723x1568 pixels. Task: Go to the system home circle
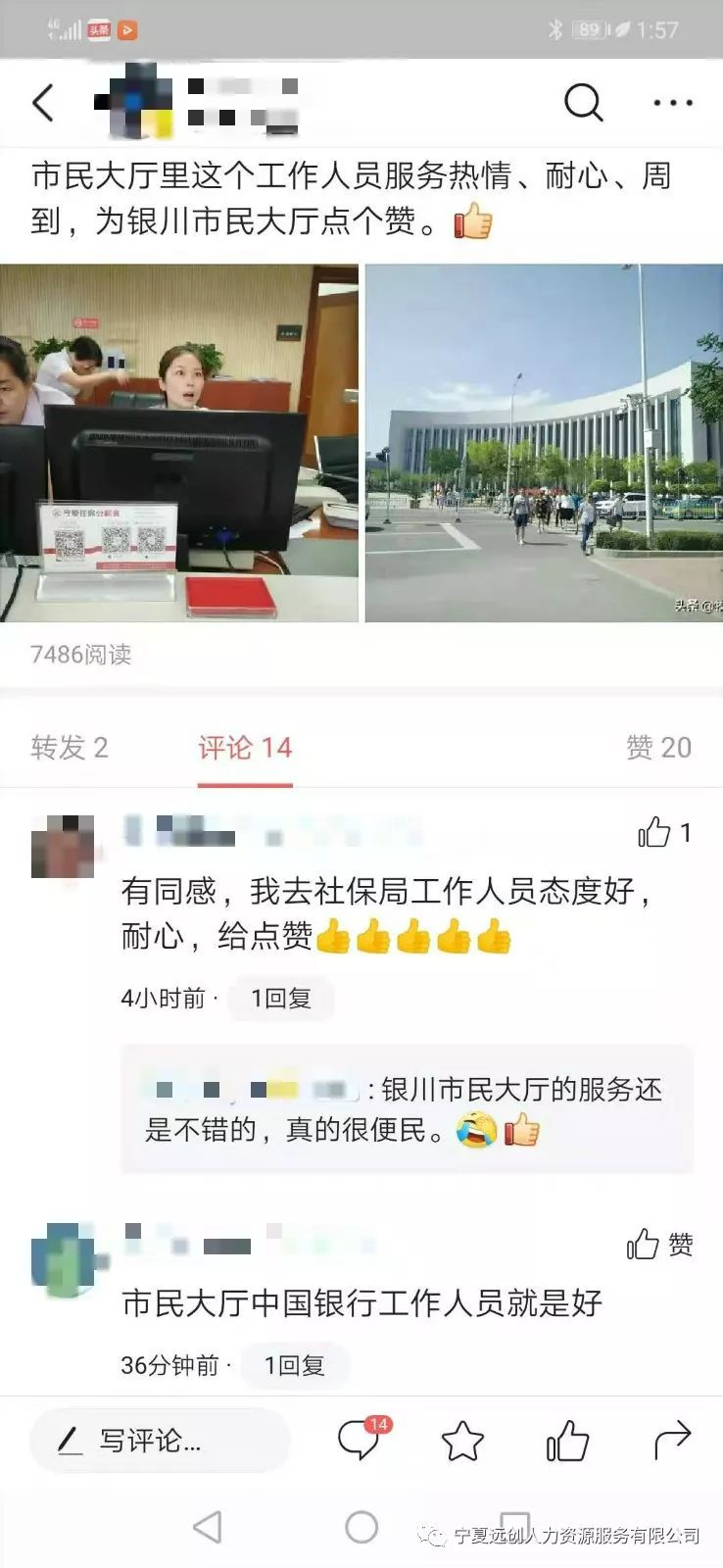[x=361, y=1527]
